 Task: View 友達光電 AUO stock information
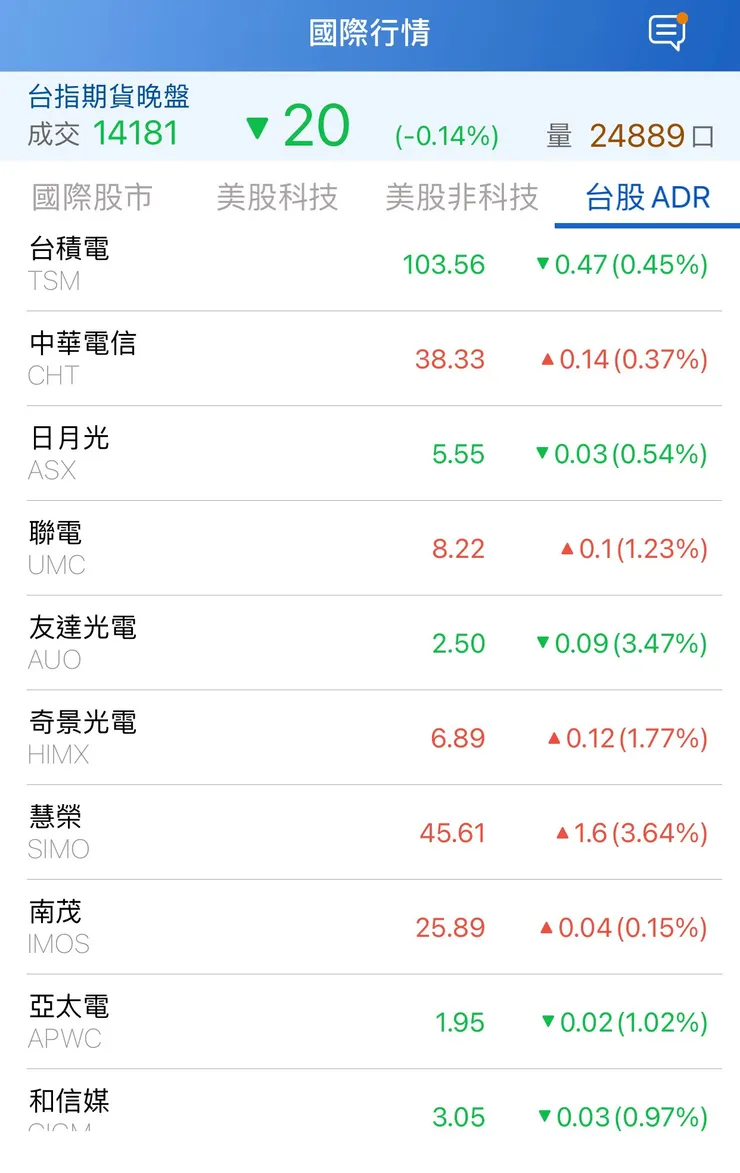[370, 643]
